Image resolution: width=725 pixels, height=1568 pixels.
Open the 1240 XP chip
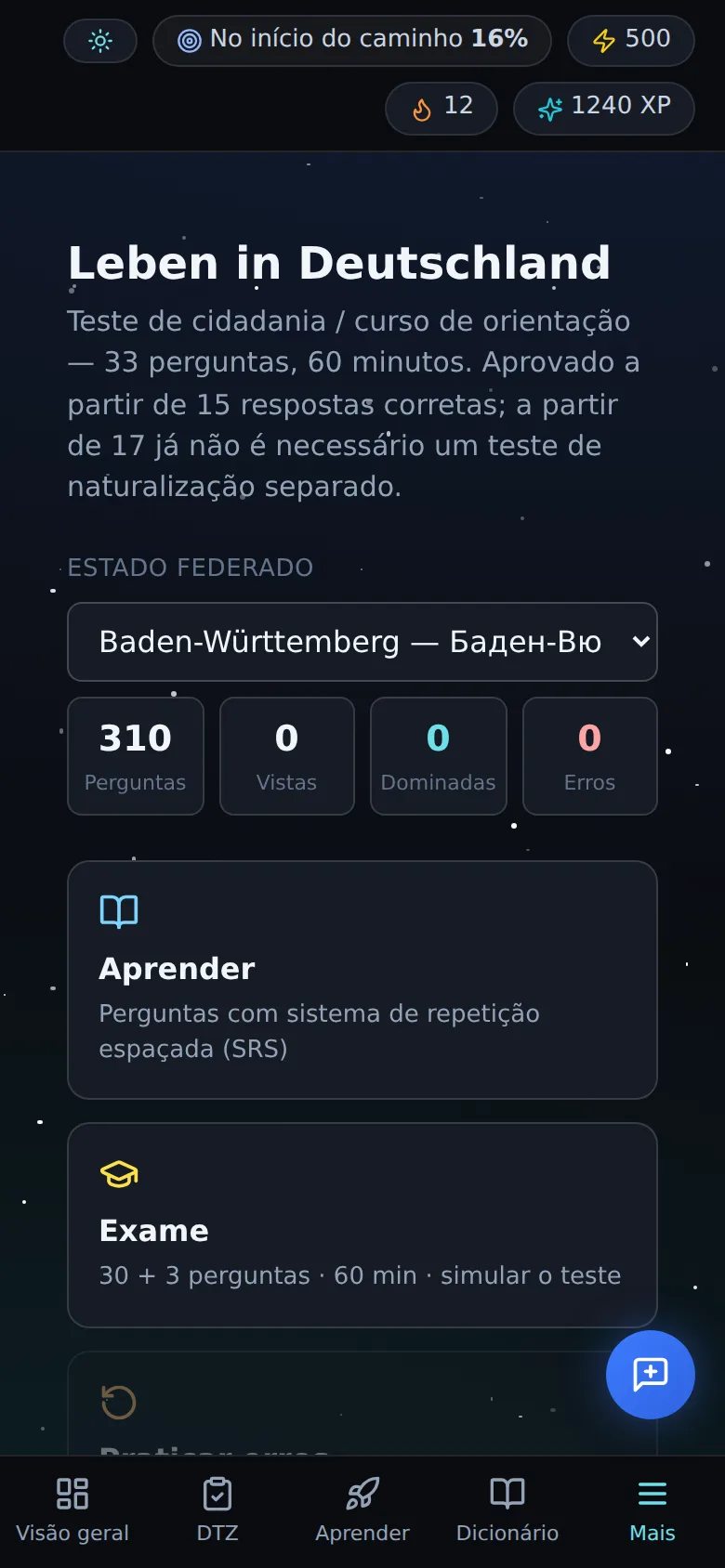604,108
